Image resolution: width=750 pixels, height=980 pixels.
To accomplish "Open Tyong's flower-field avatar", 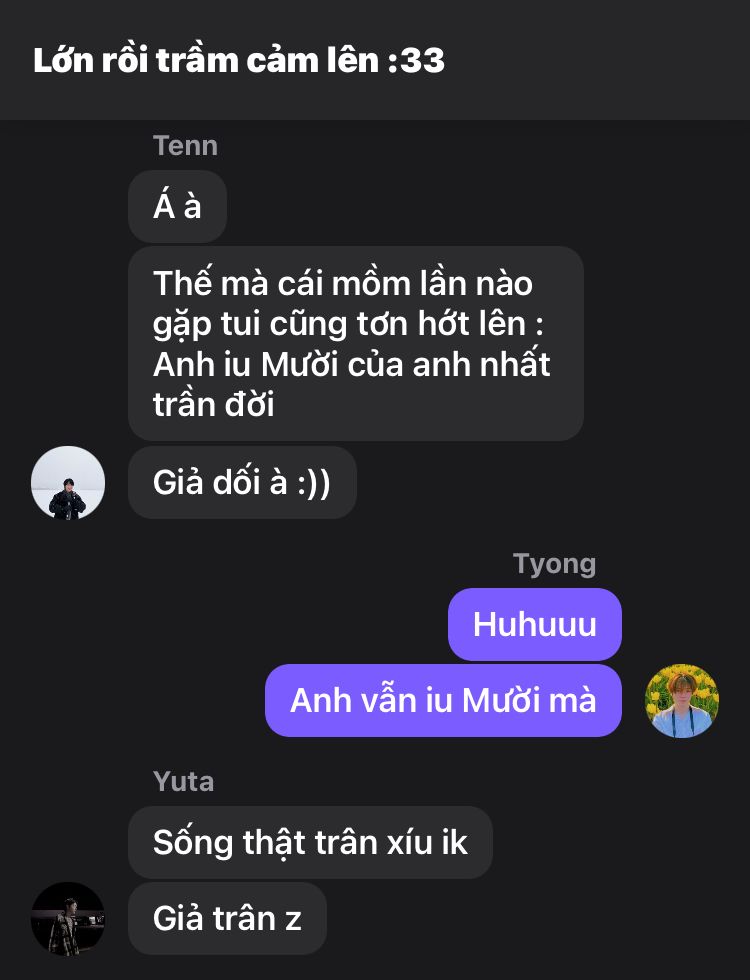I will point(682,701).
